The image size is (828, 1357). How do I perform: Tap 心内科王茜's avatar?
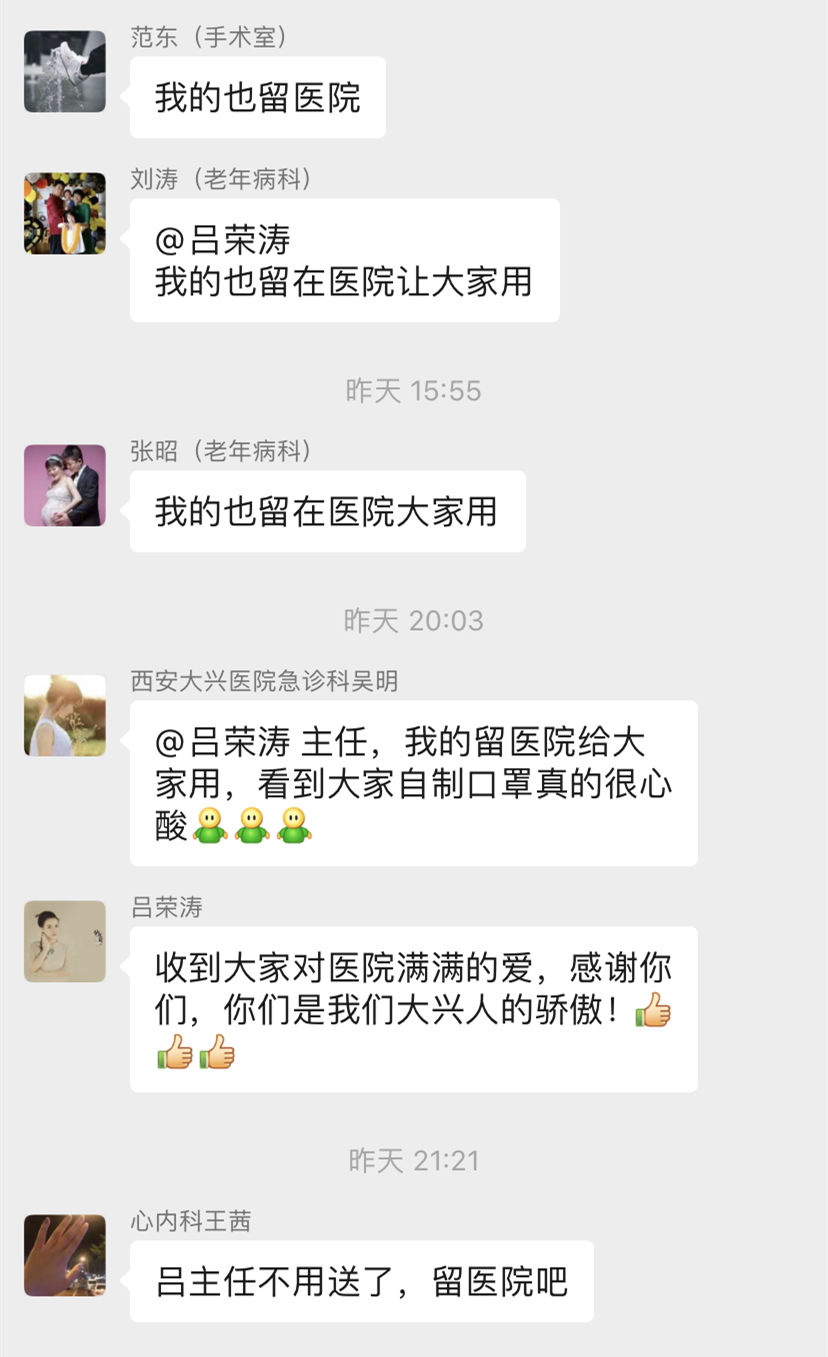pyautogui.click(x=65, y=1255)
